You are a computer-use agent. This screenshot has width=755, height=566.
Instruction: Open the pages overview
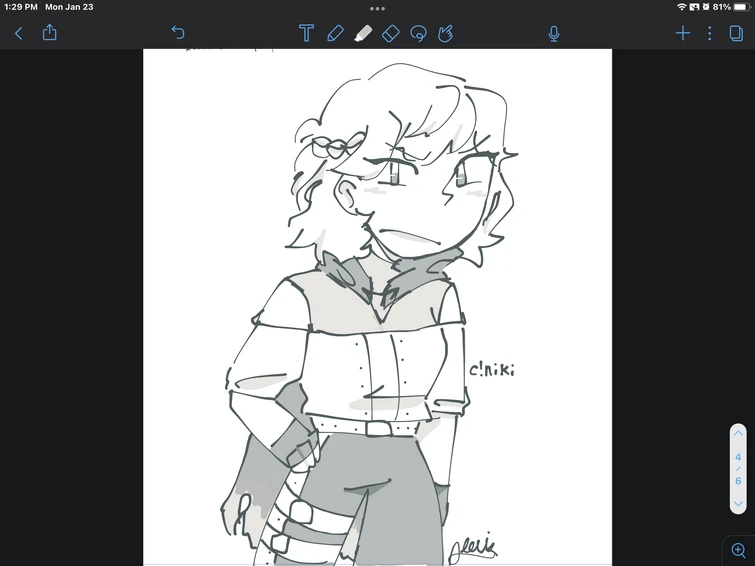click(736, 33)
